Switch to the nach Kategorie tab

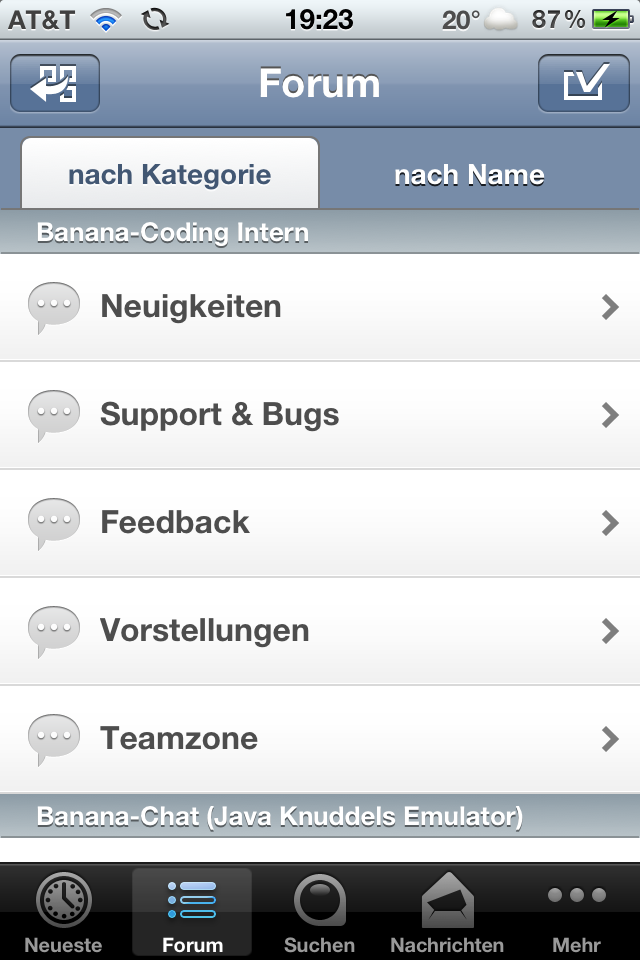[x=170, y=174]
